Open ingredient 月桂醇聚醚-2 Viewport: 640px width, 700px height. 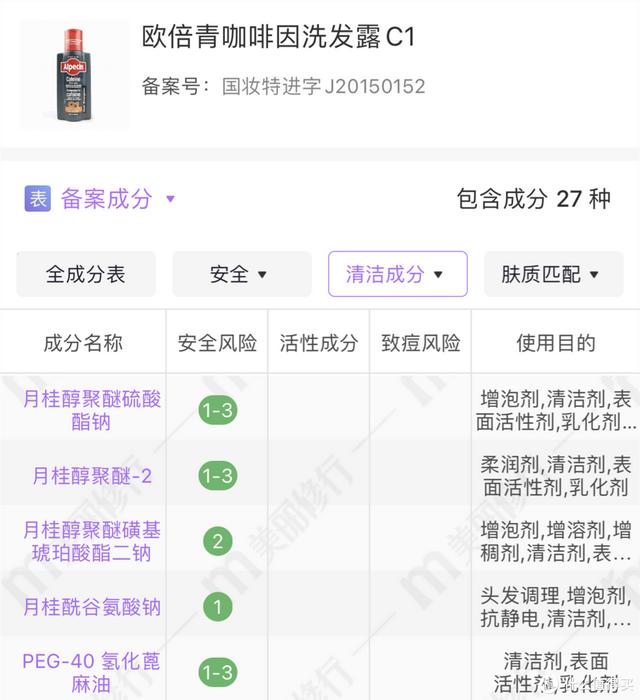tap(92, 476)
